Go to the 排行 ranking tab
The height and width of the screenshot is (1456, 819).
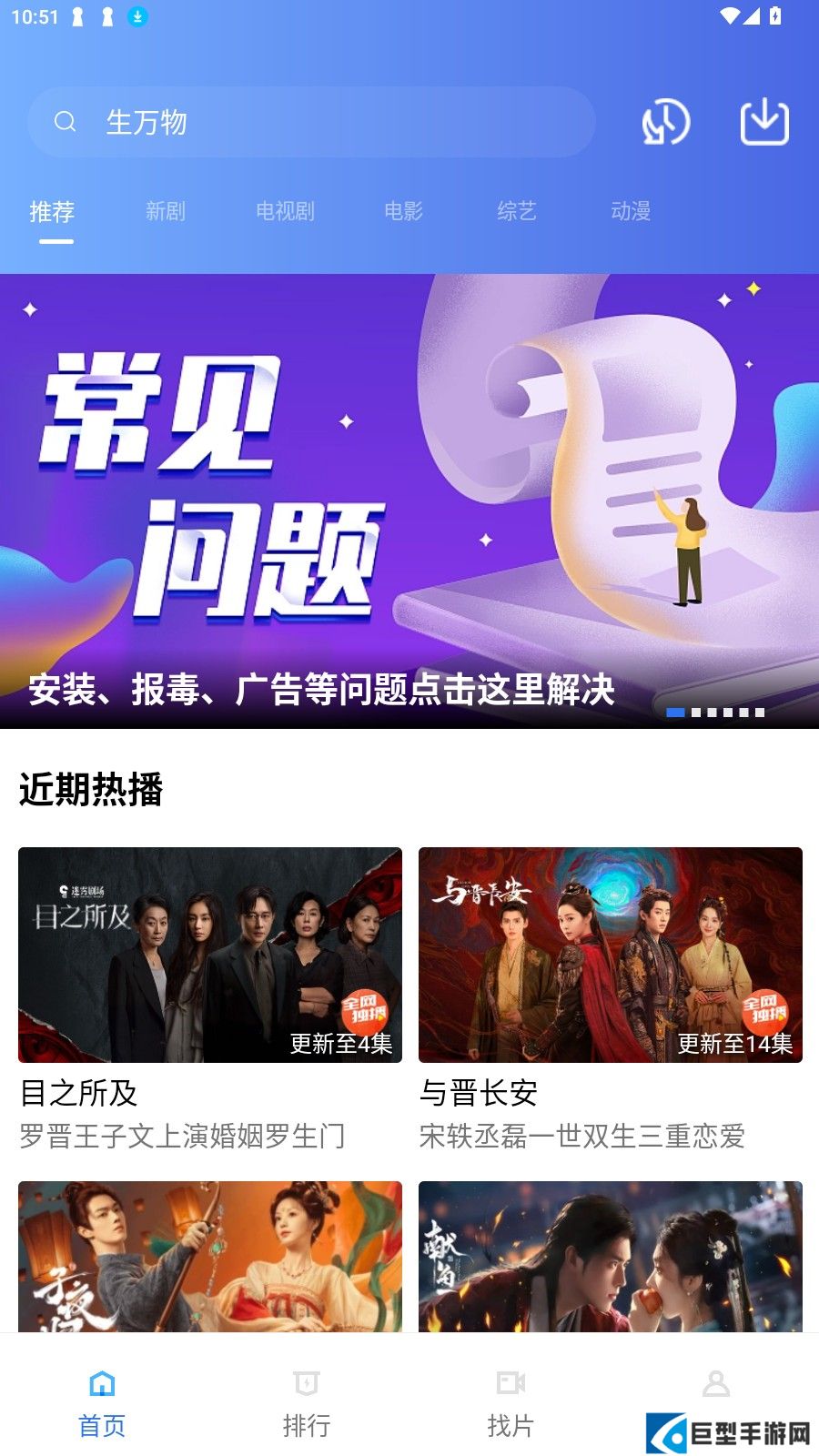pyautogui.click(x=307, y=1403)
